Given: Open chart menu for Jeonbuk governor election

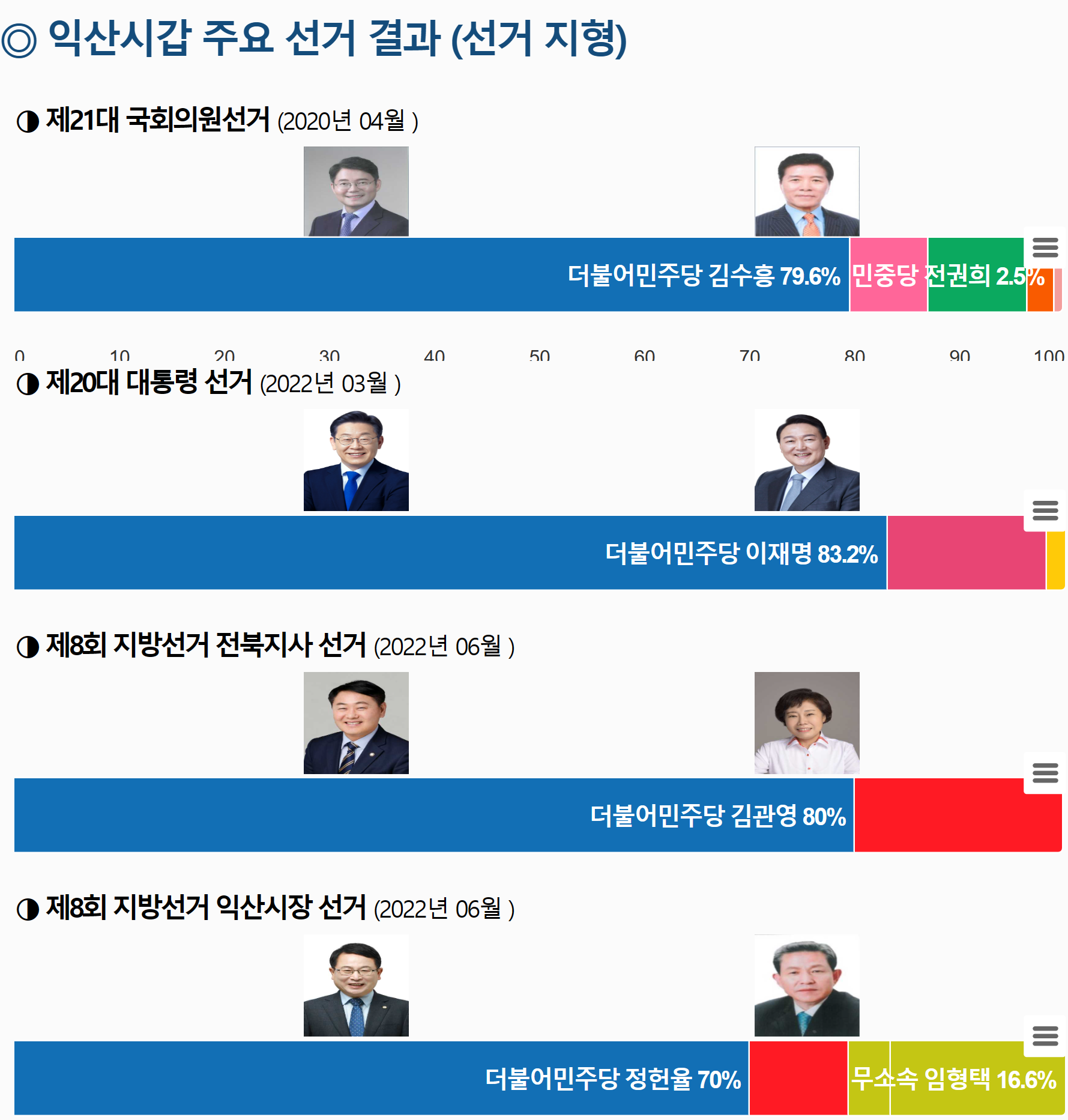Looking at the screenshot, I should pos(1045,773).
